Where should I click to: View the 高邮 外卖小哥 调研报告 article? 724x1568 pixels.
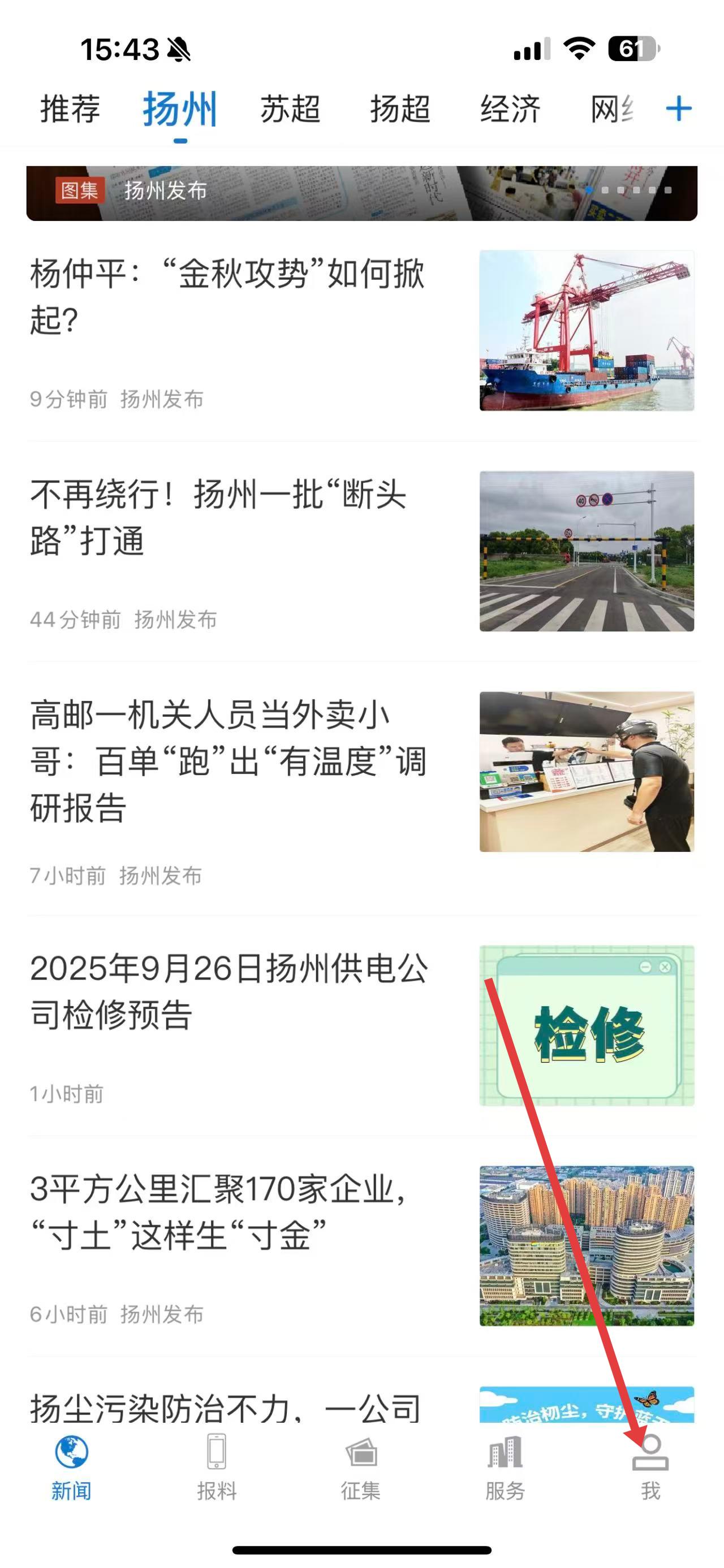tap(229, 761)
